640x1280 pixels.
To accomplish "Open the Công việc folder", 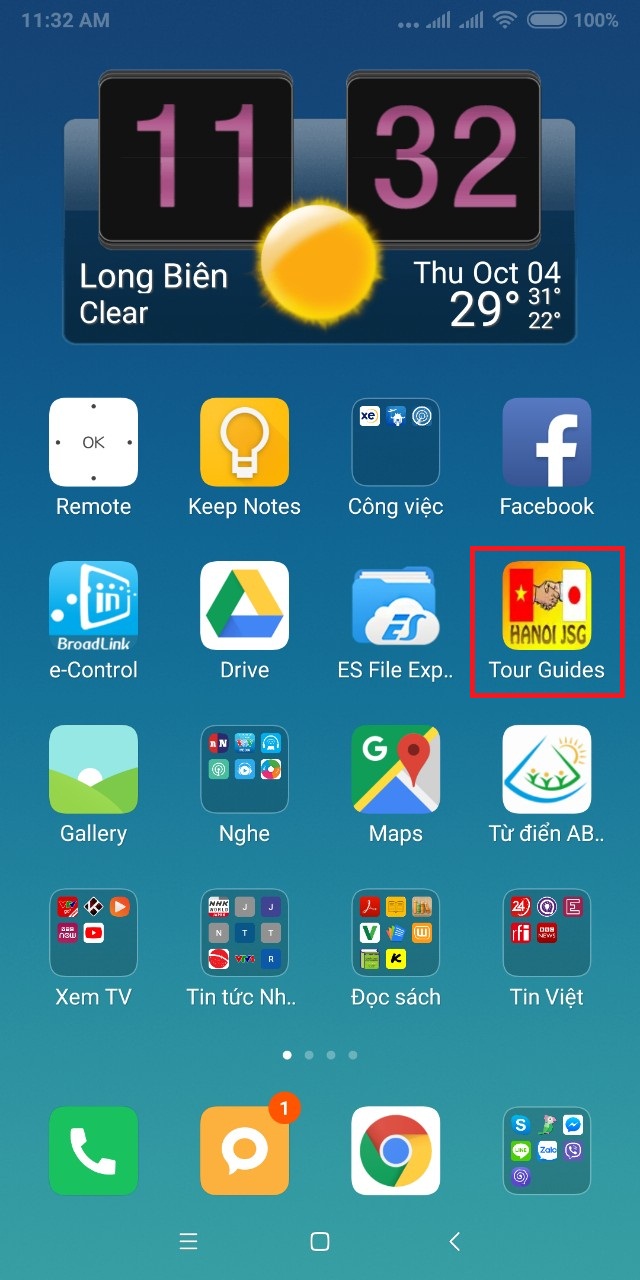I will tap(395, 442).
